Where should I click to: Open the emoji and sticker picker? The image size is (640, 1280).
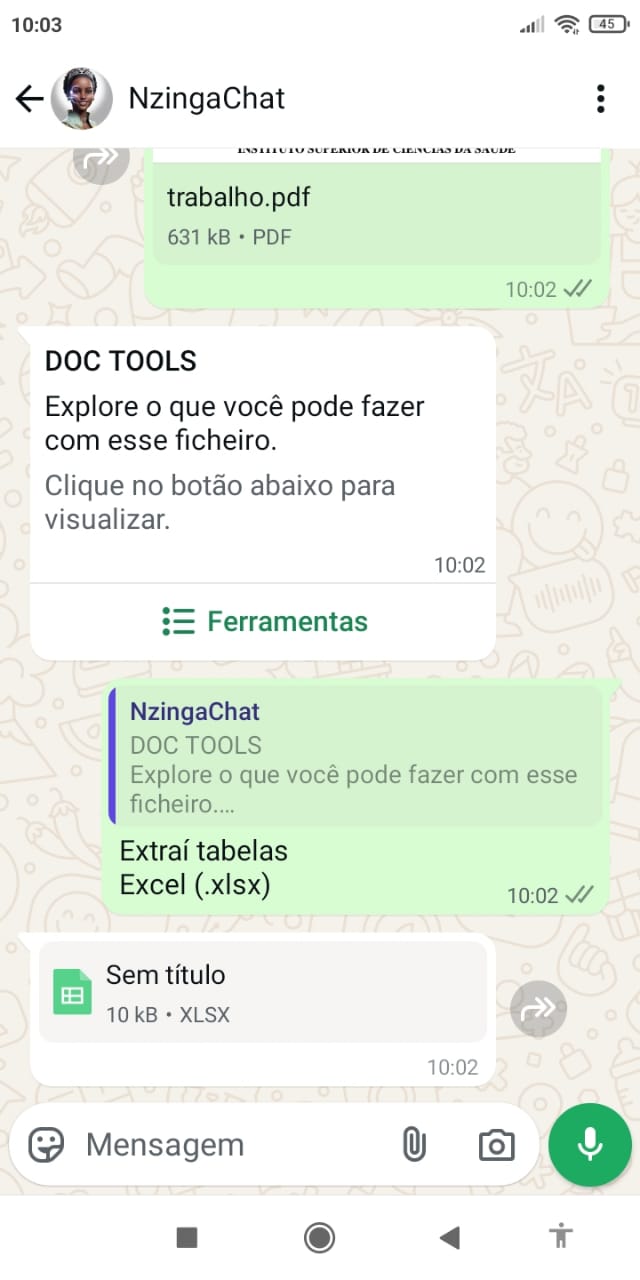(46, 1145)
